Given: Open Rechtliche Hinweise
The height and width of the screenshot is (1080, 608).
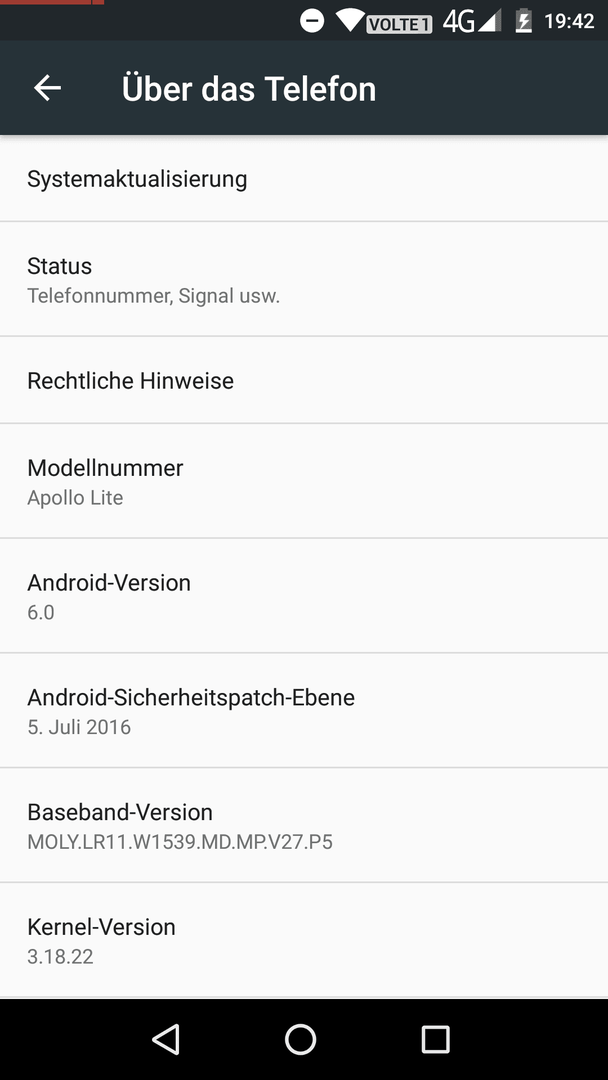Looking at the screenshot, I should pyautogui.click(x=304, y=380).
